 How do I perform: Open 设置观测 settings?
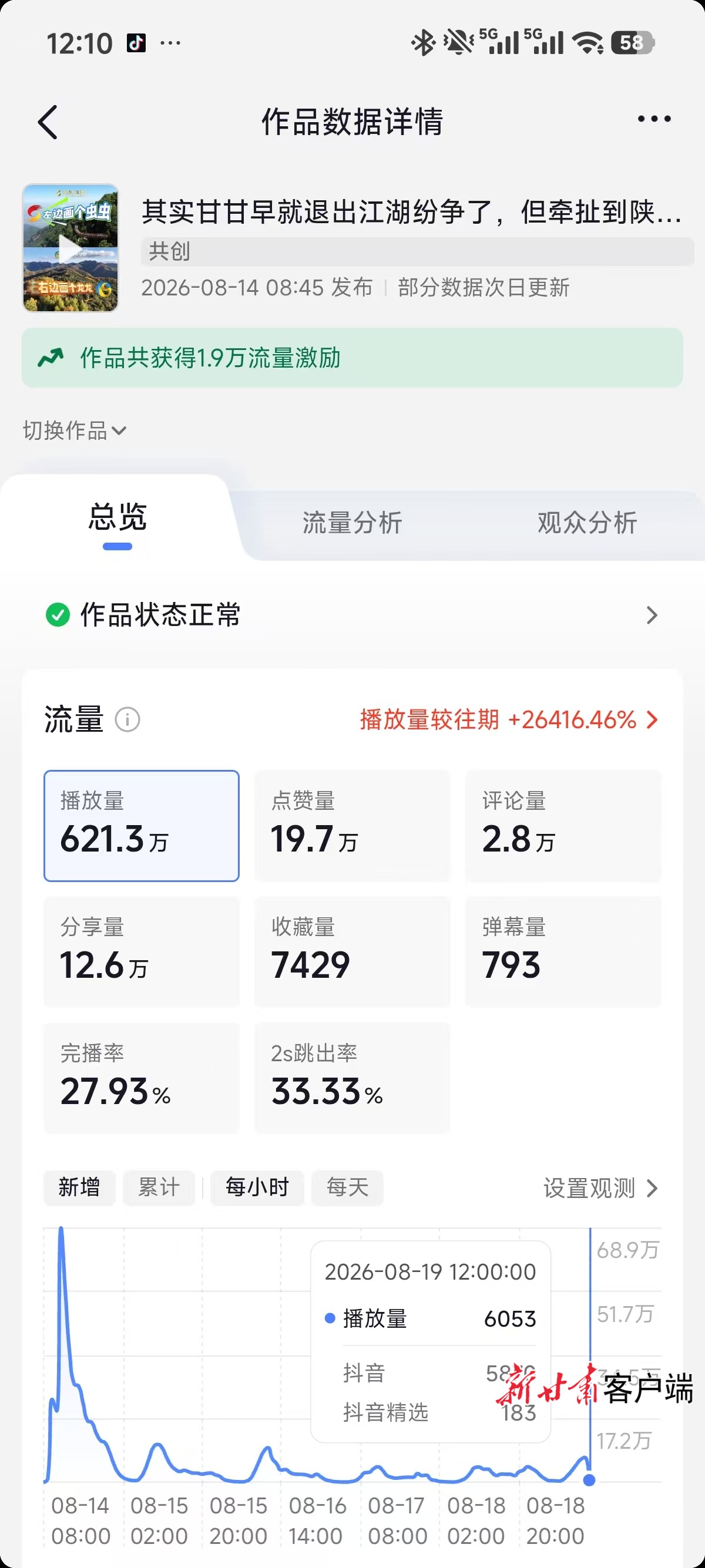[600, 1187]
